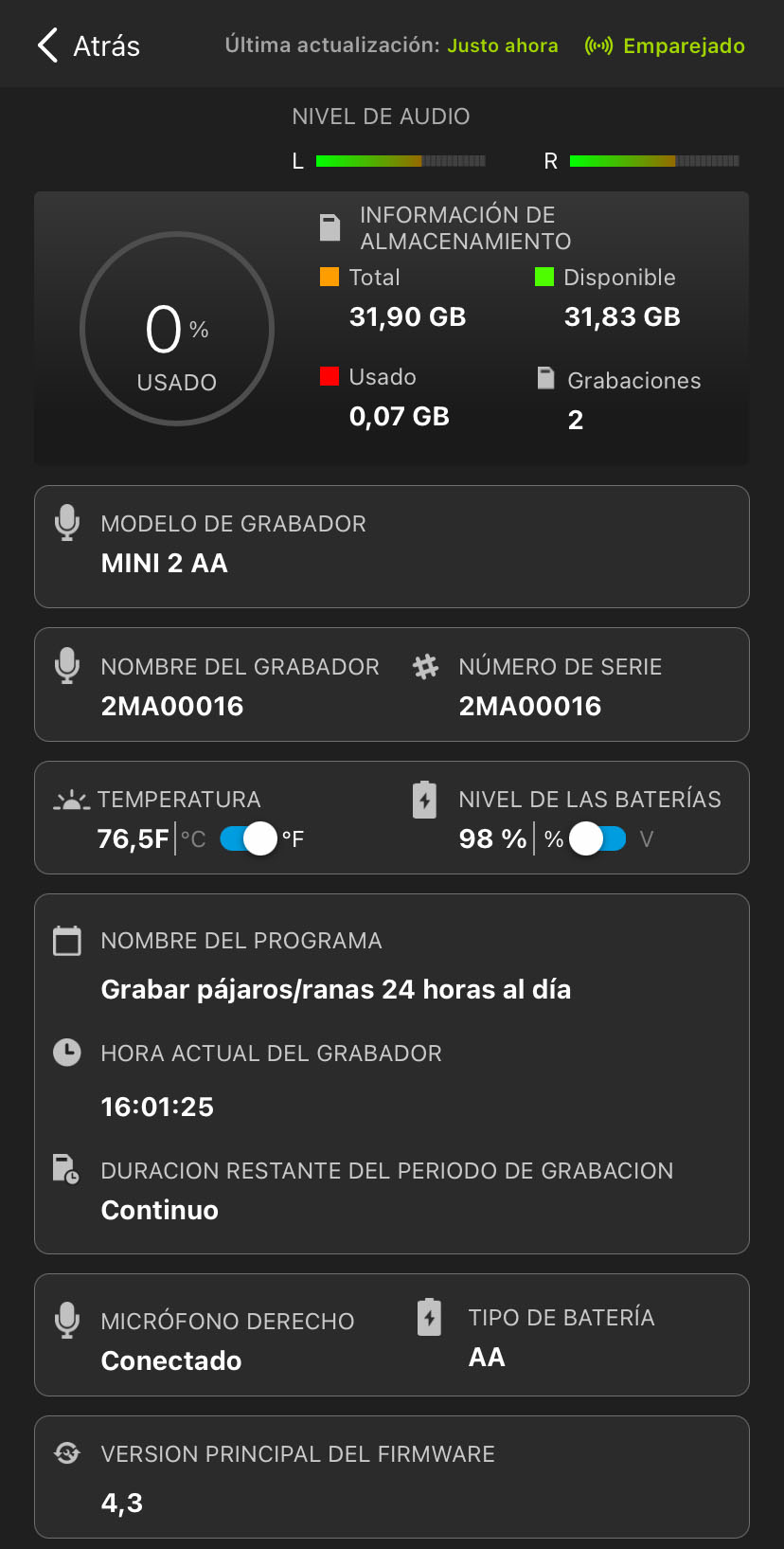The width and height of the screenshot is (784, 1549).
Task: Click the battery icon next to NIVEL DE LAS BATERÍAS
Action: tap(424, 799)
